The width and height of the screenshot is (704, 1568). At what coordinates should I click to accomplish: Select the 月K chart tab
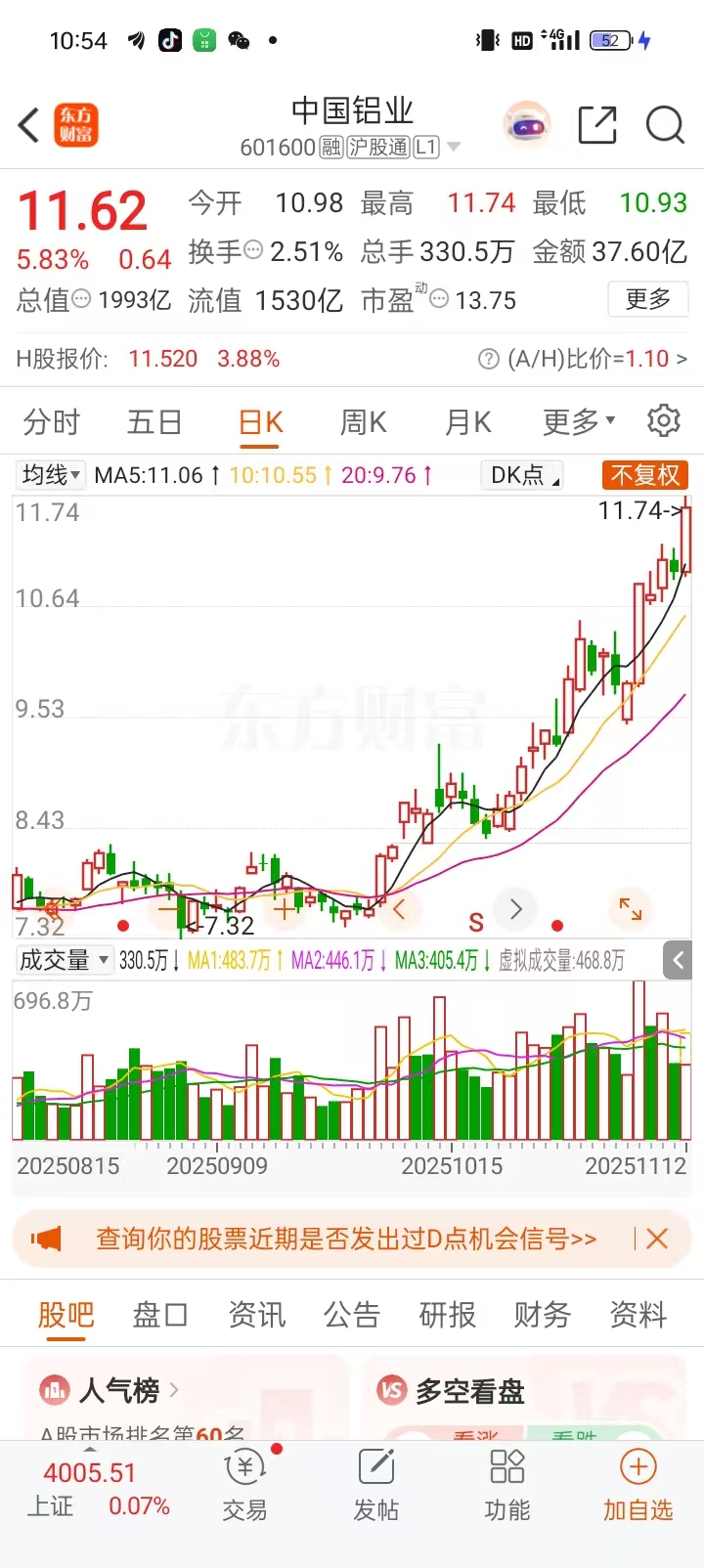(x=467, y=422)
